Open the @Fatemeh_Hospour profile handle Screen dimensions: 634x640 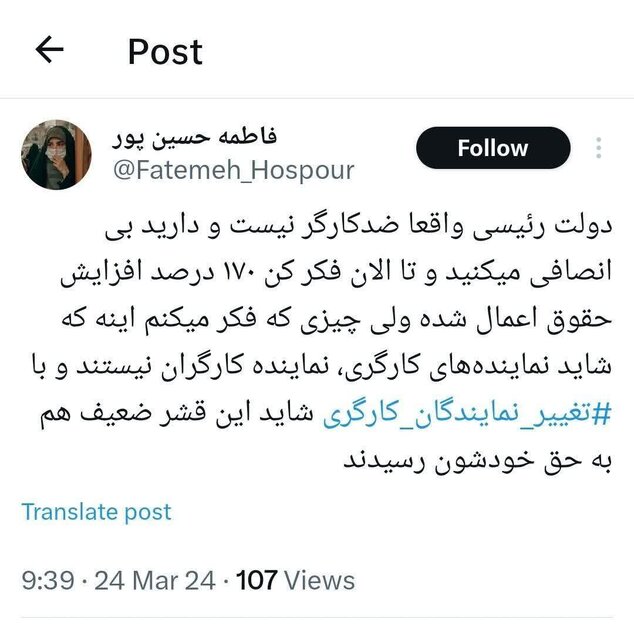(x=234, y=171)
